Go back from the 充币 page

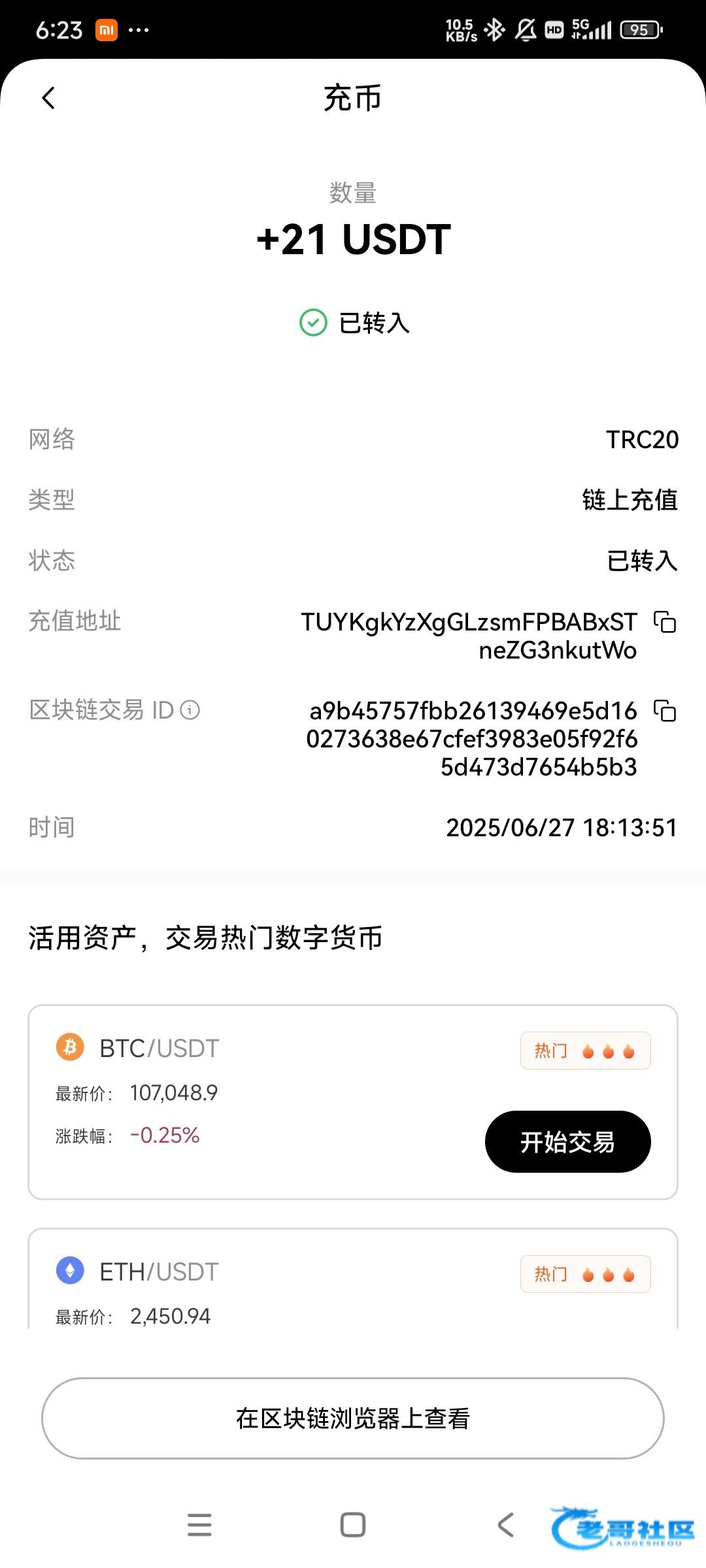click(48, 98)
